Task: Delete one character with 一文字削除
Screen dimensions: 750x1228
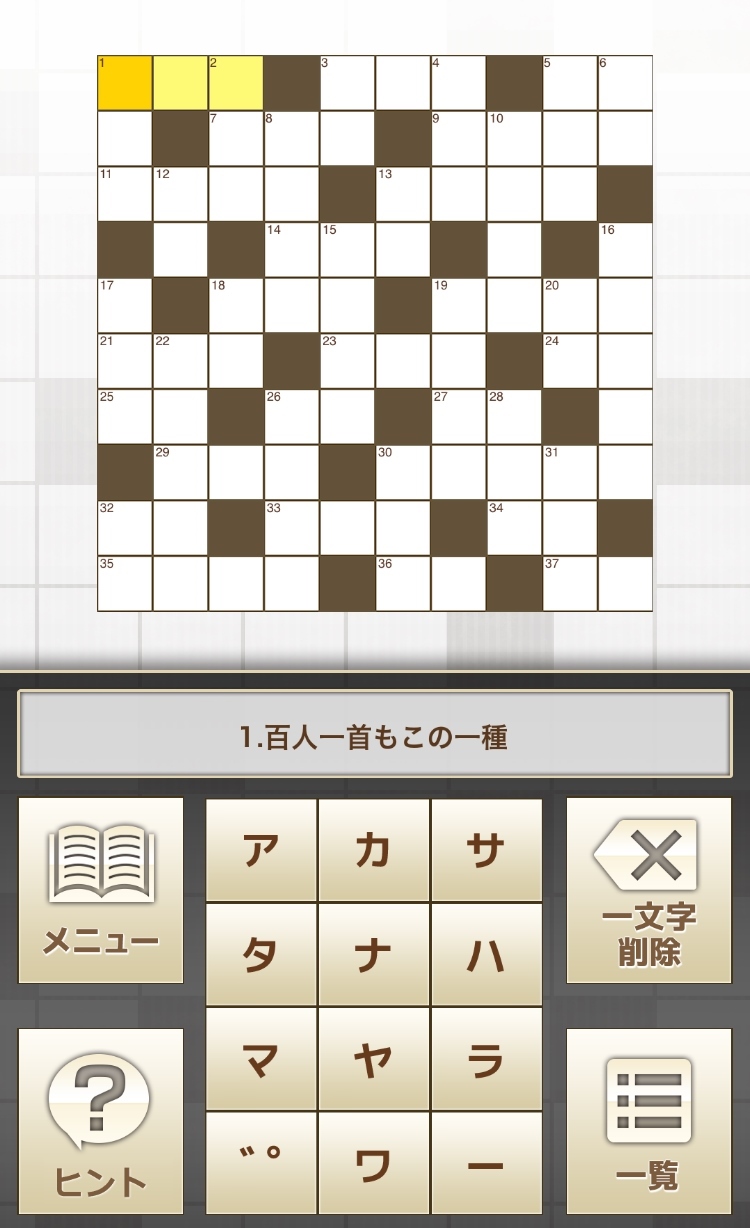Action: (x=648, y=890)
